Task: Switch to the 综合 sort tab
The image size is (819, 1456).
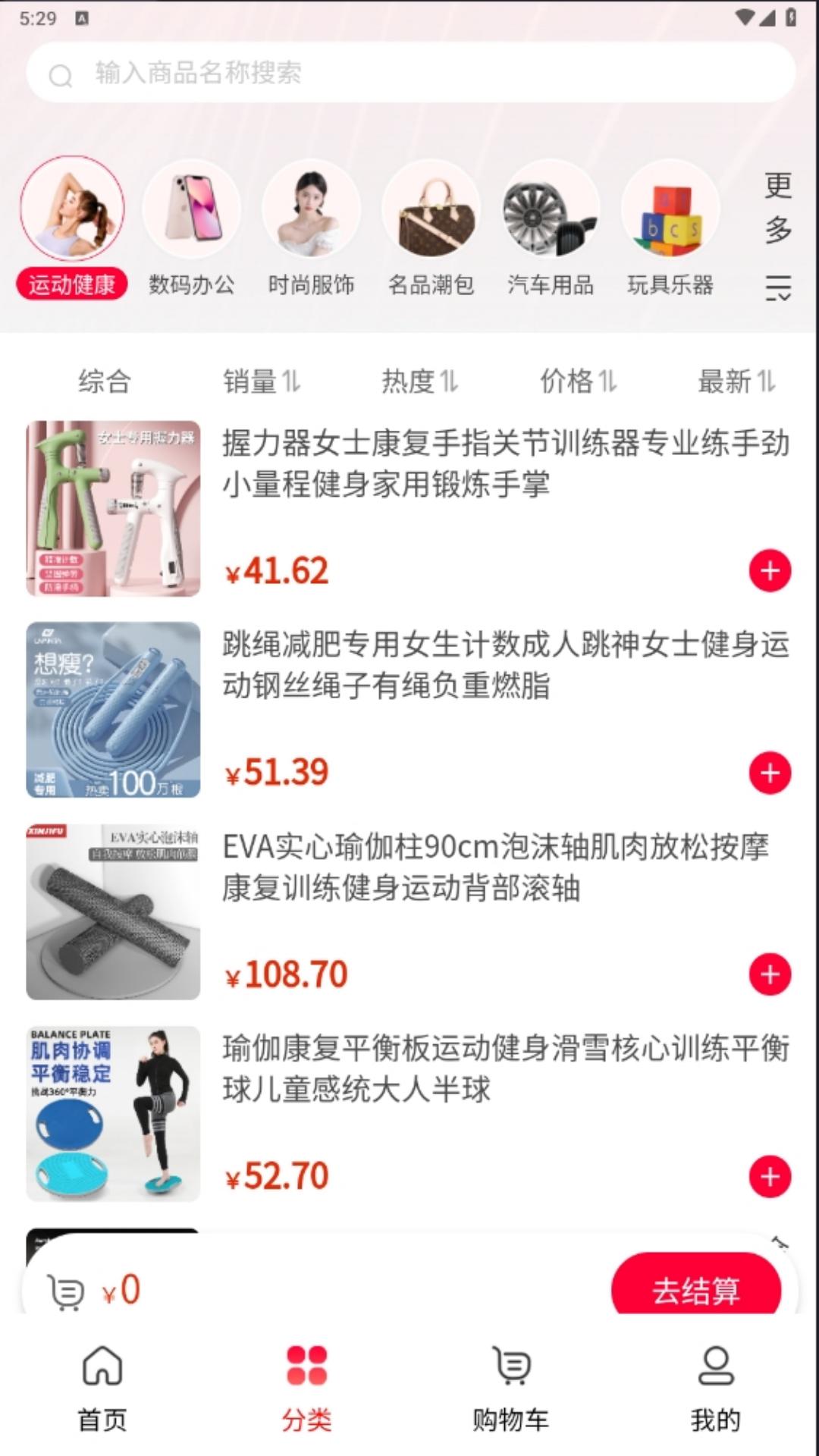Action: pos(102,381)
